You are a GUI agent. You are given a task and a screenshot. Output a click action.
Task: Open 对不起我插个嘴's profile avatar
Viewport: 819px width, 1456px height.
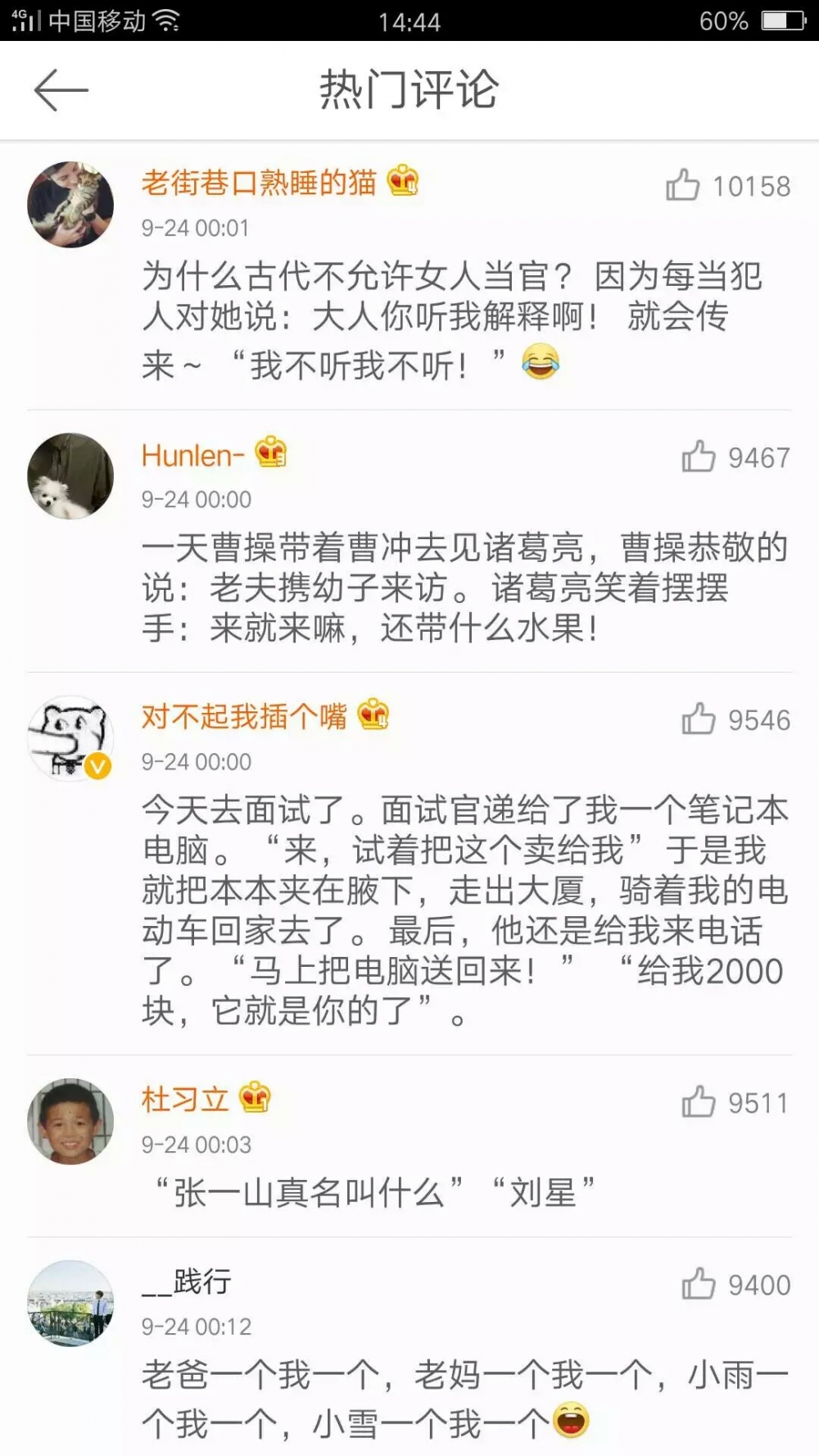[x=70, y=738]
